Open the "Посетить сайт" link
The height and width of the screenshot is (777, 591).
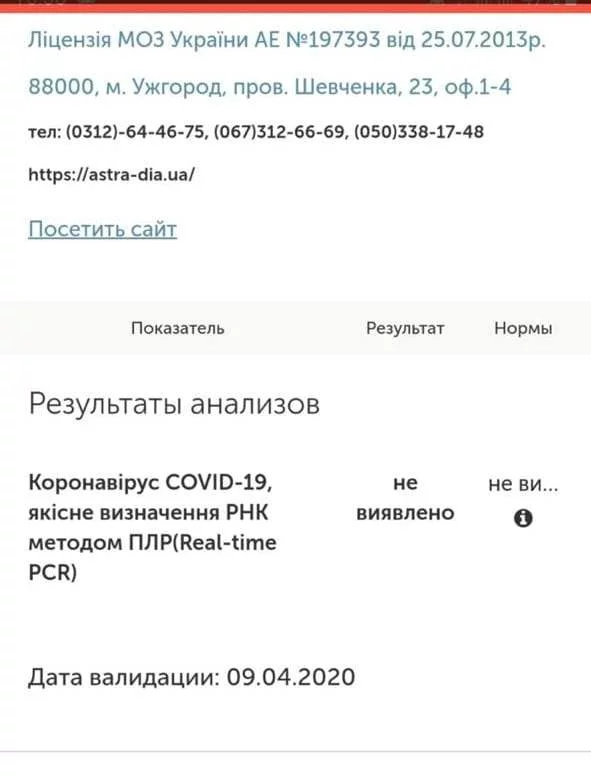tap(103, 229)
